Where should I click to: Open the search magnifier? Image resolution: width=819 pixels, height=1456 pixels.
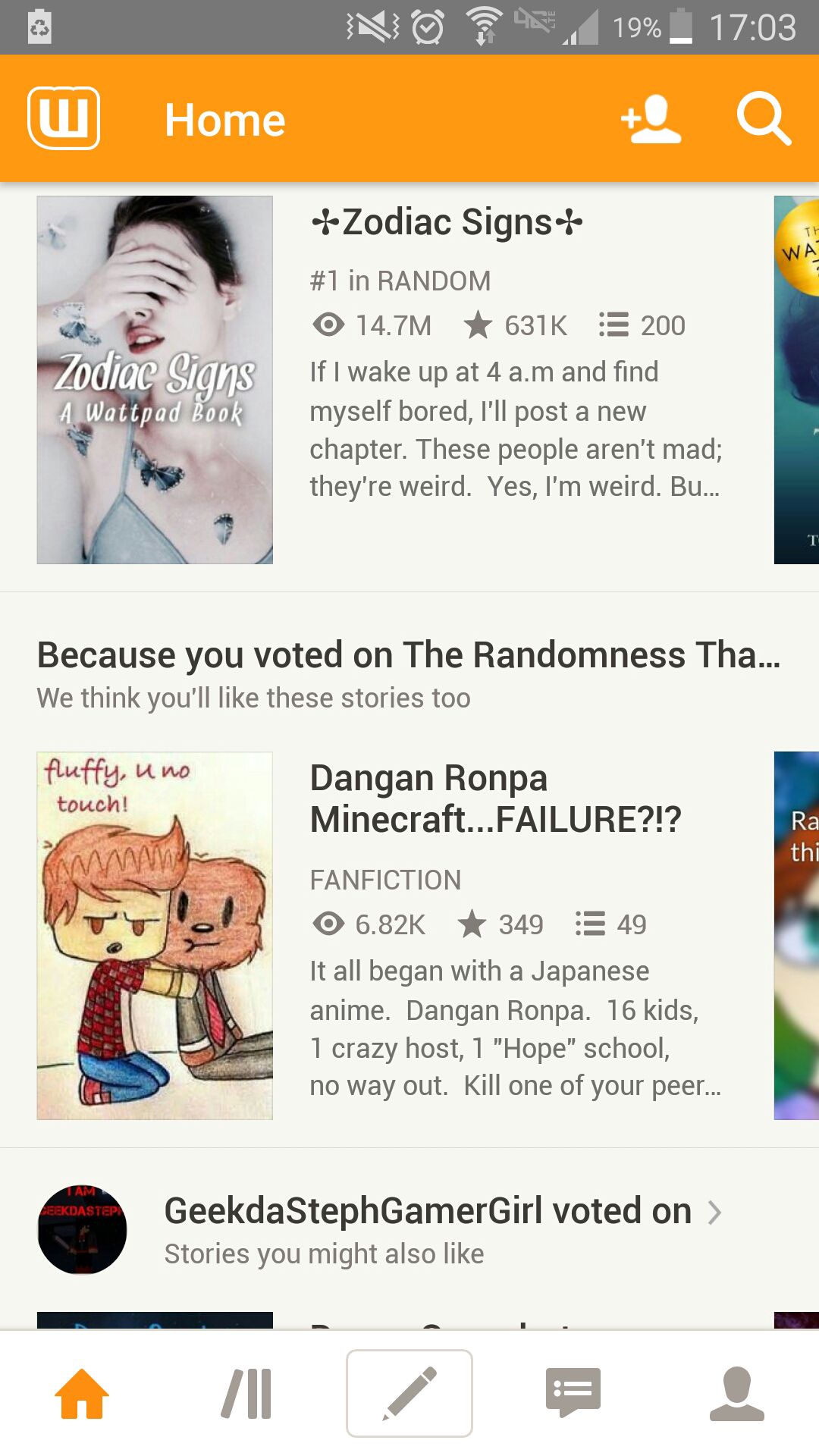click(x=763, y=119)
